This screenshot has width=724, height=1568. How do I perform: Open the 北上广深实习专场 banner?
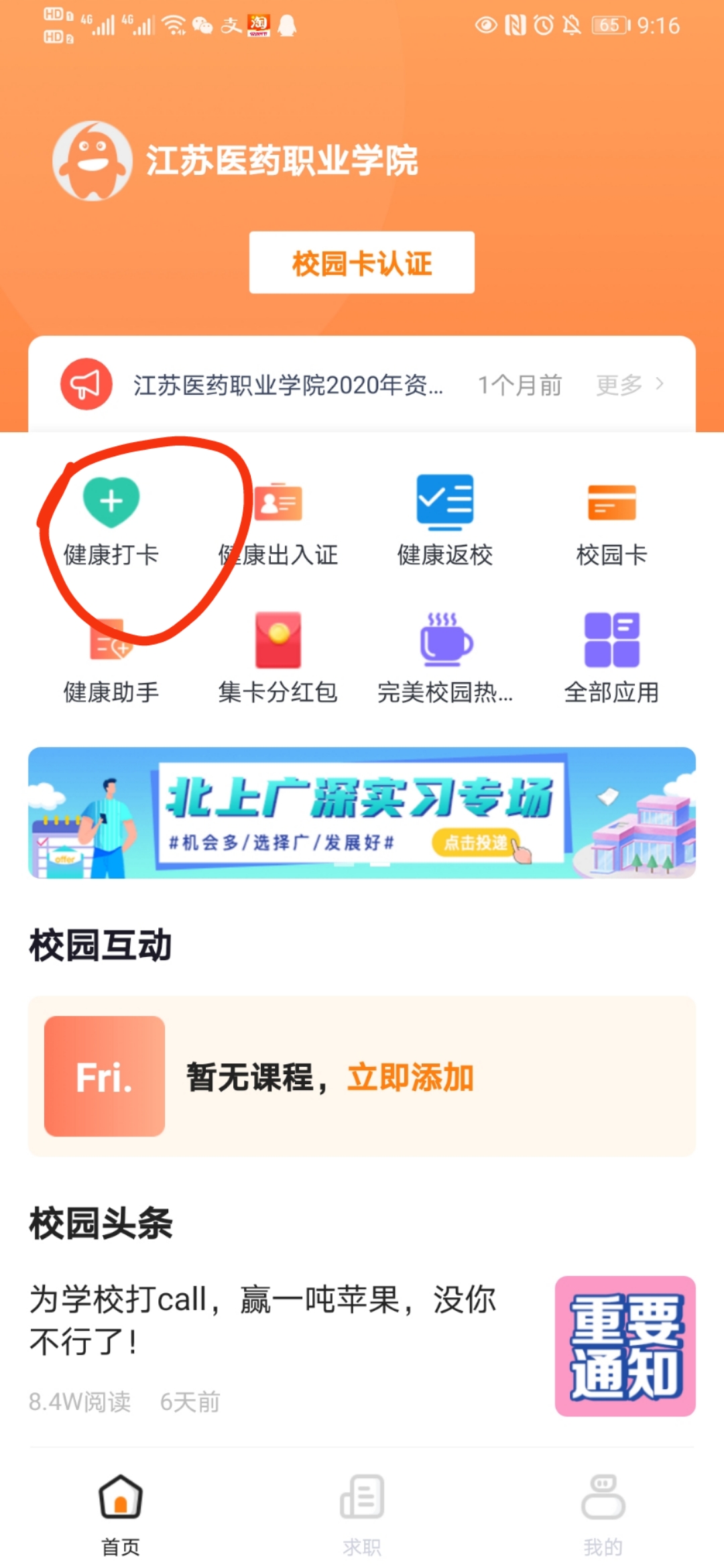pyautogui.click(x=361, y=812)
